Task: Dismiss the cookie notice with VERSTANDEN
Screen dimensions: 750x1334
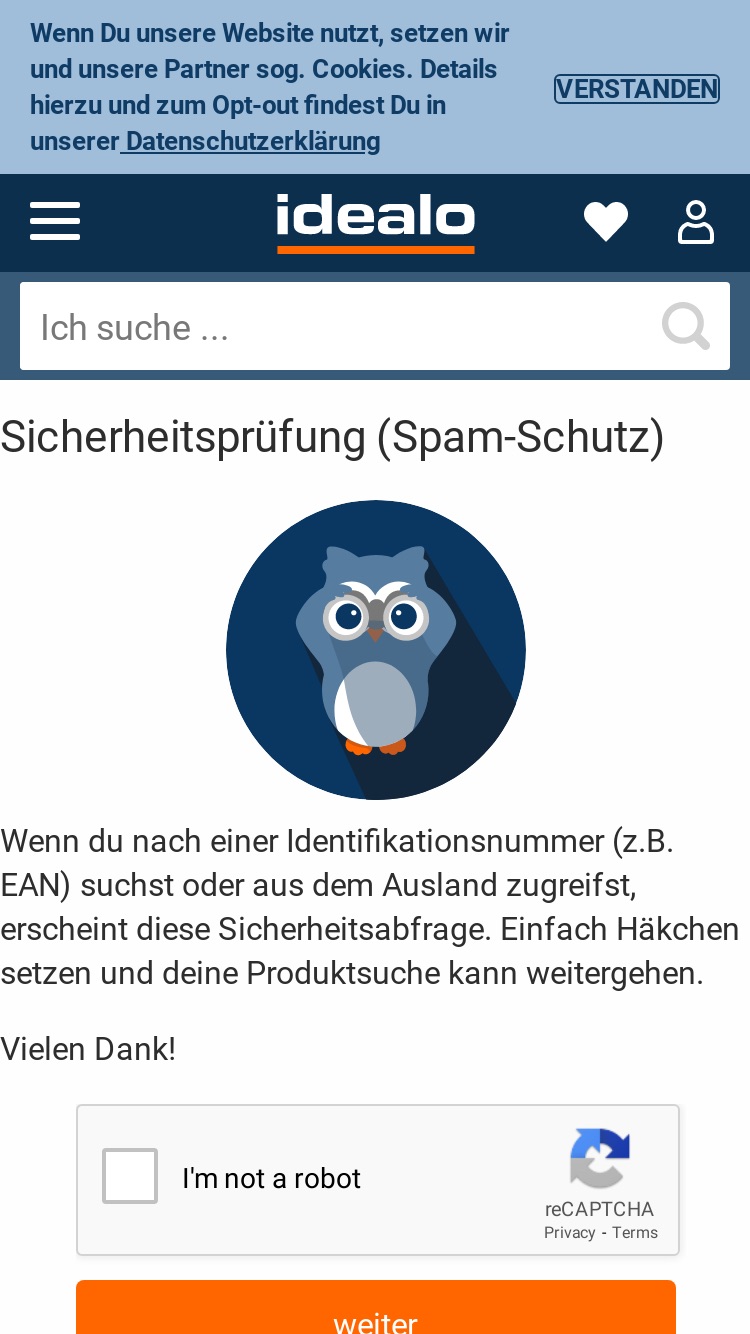Action: (x=637, y=89)
